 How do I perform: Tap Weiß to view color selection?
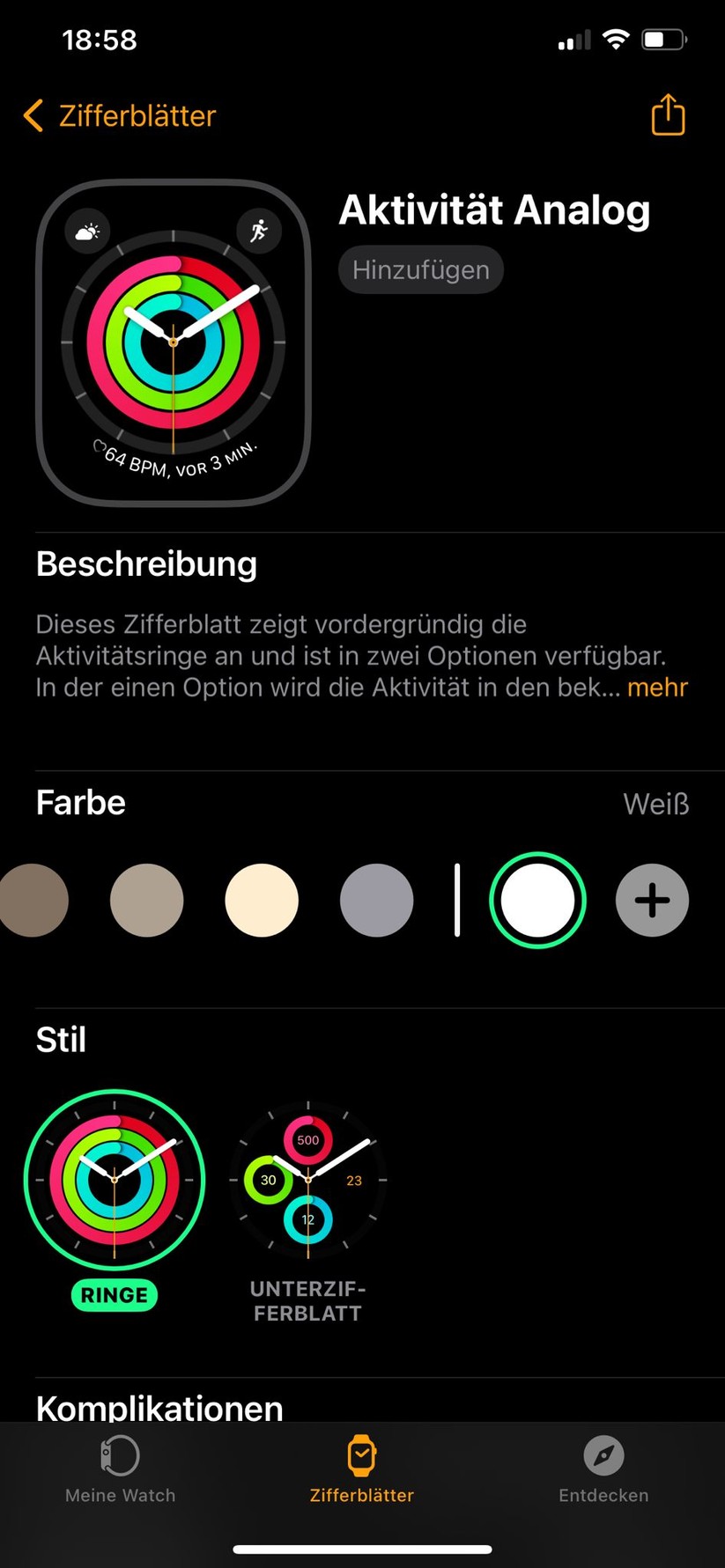click(655, 804)
